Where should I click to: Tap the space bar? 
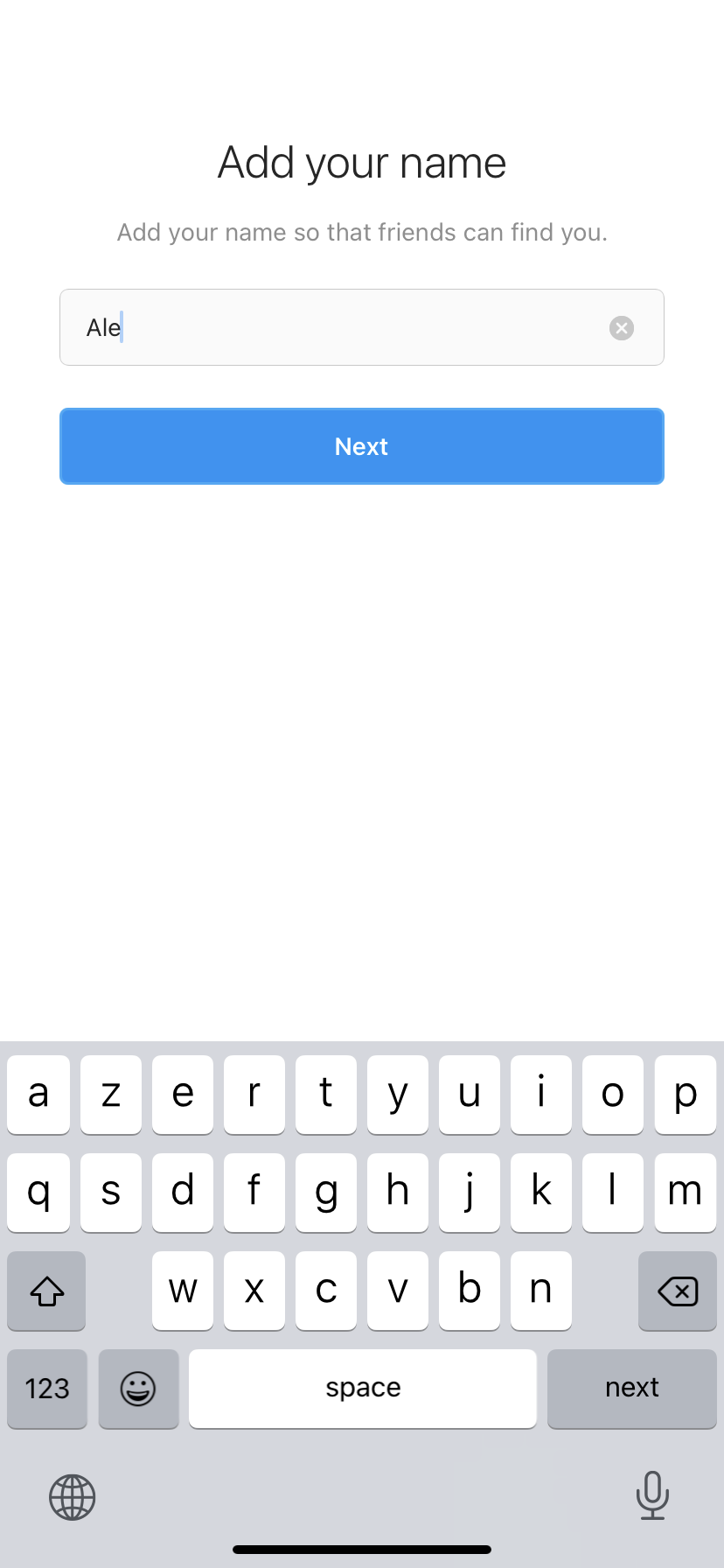pyautogui.click(x=362, y=1389)
